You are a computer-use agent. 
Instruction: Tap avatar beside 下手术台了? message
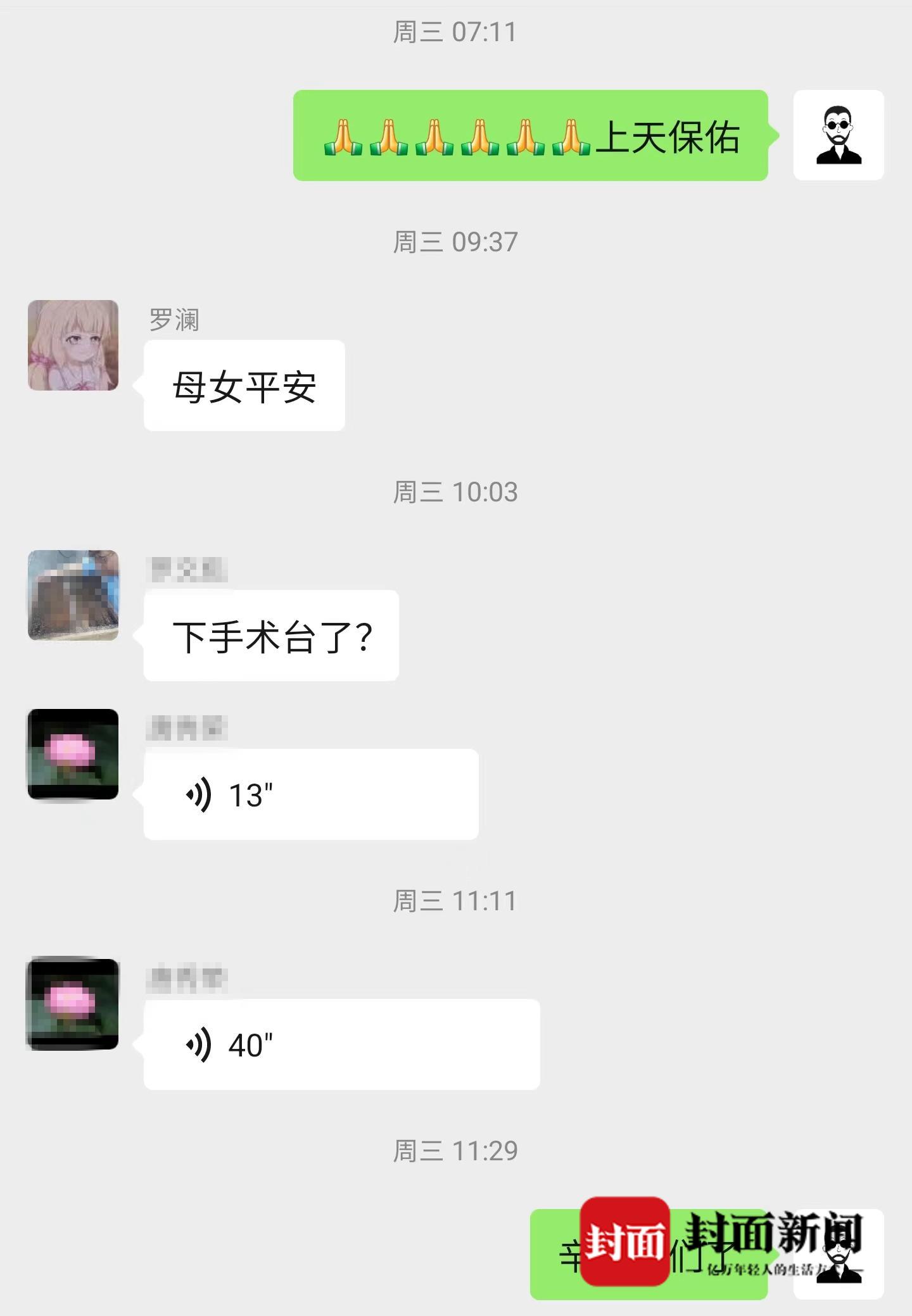[73, 595]
